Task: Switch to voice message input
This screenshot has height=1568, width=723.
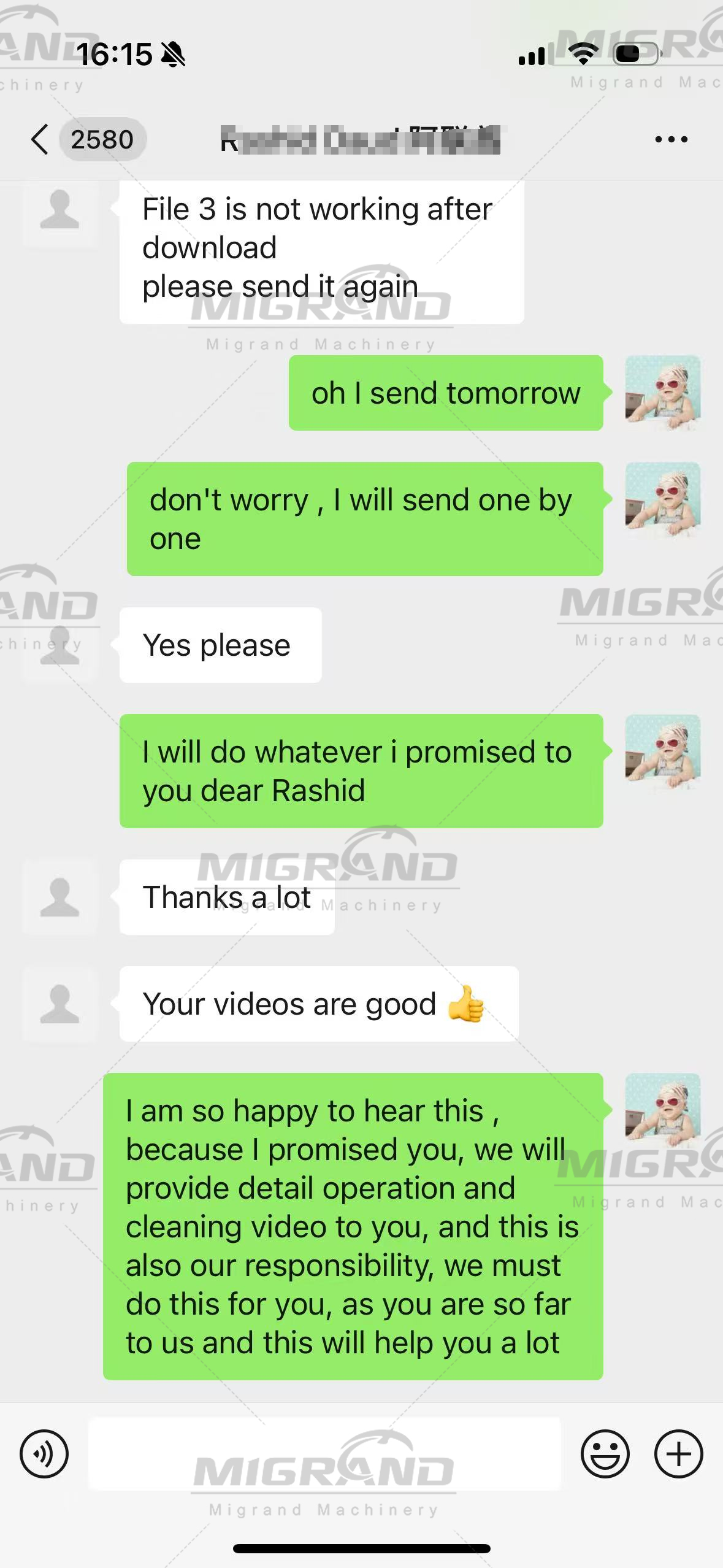Action: 44,1453
